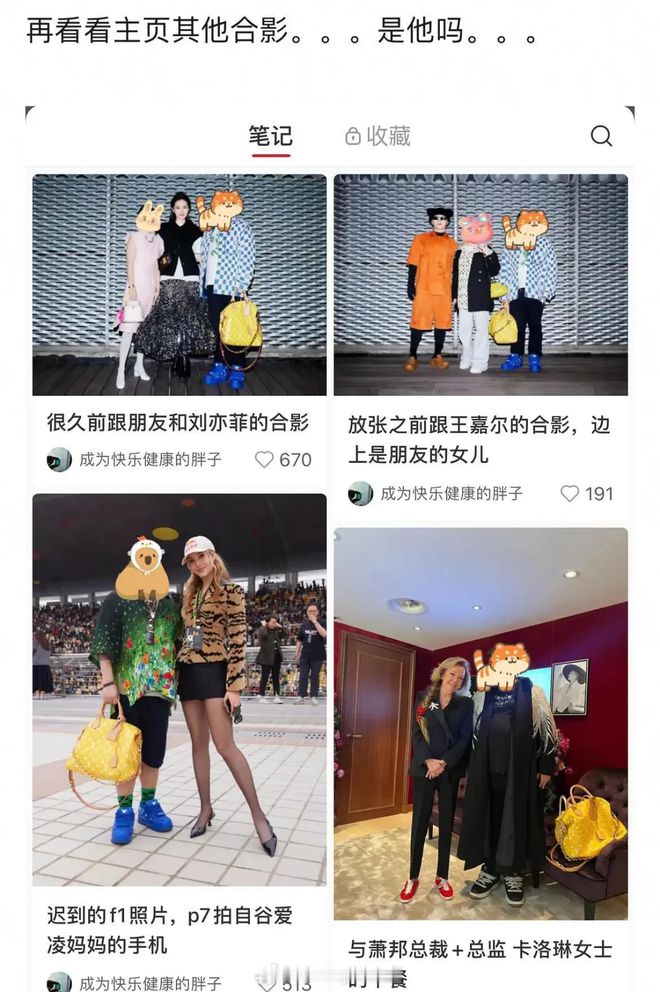Open the note 很久前跟朋友和刘亦菲的合影
The width and height of the screenshot is (660, 992).
point(179,285)
